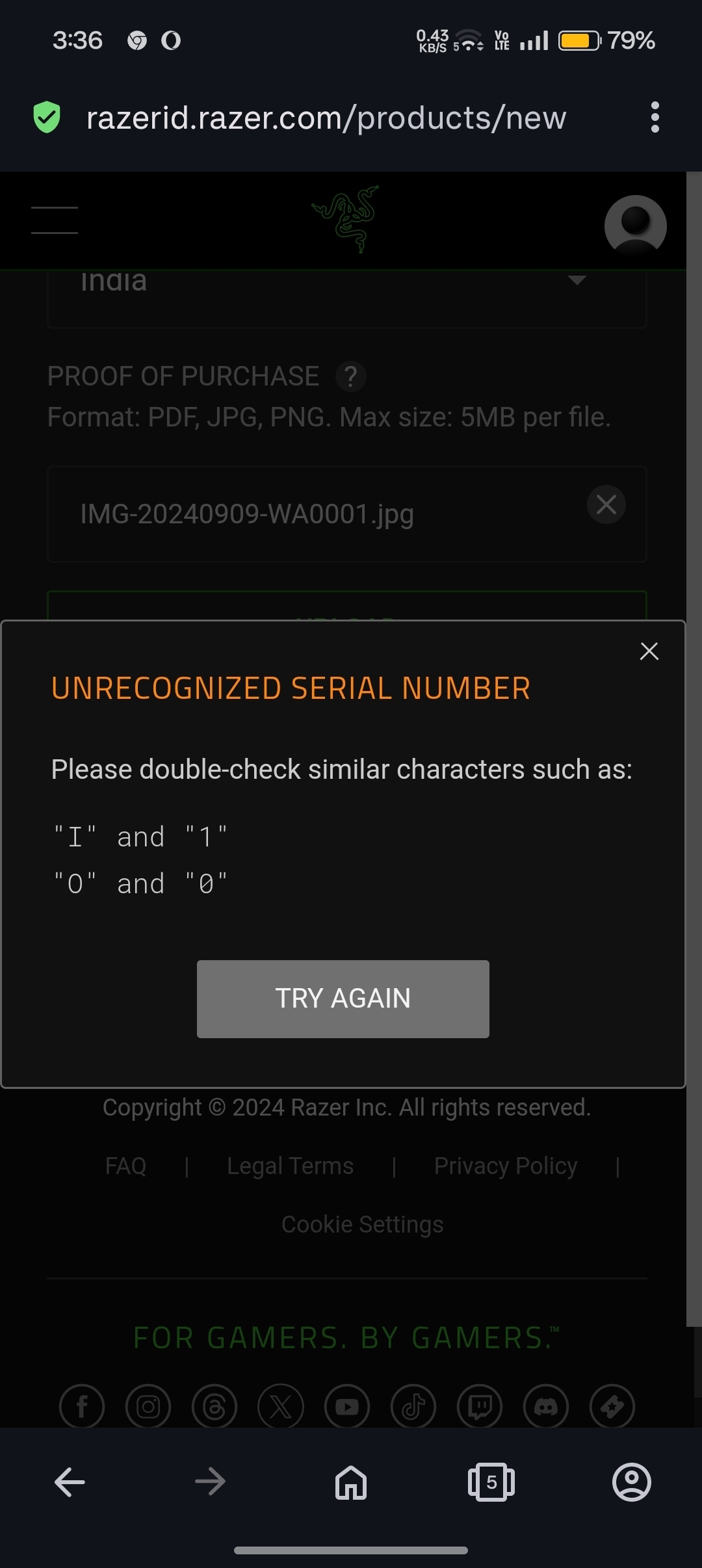702x1568 pixels.
Task: Navigate back in the browser
Action: point(70,1482)
